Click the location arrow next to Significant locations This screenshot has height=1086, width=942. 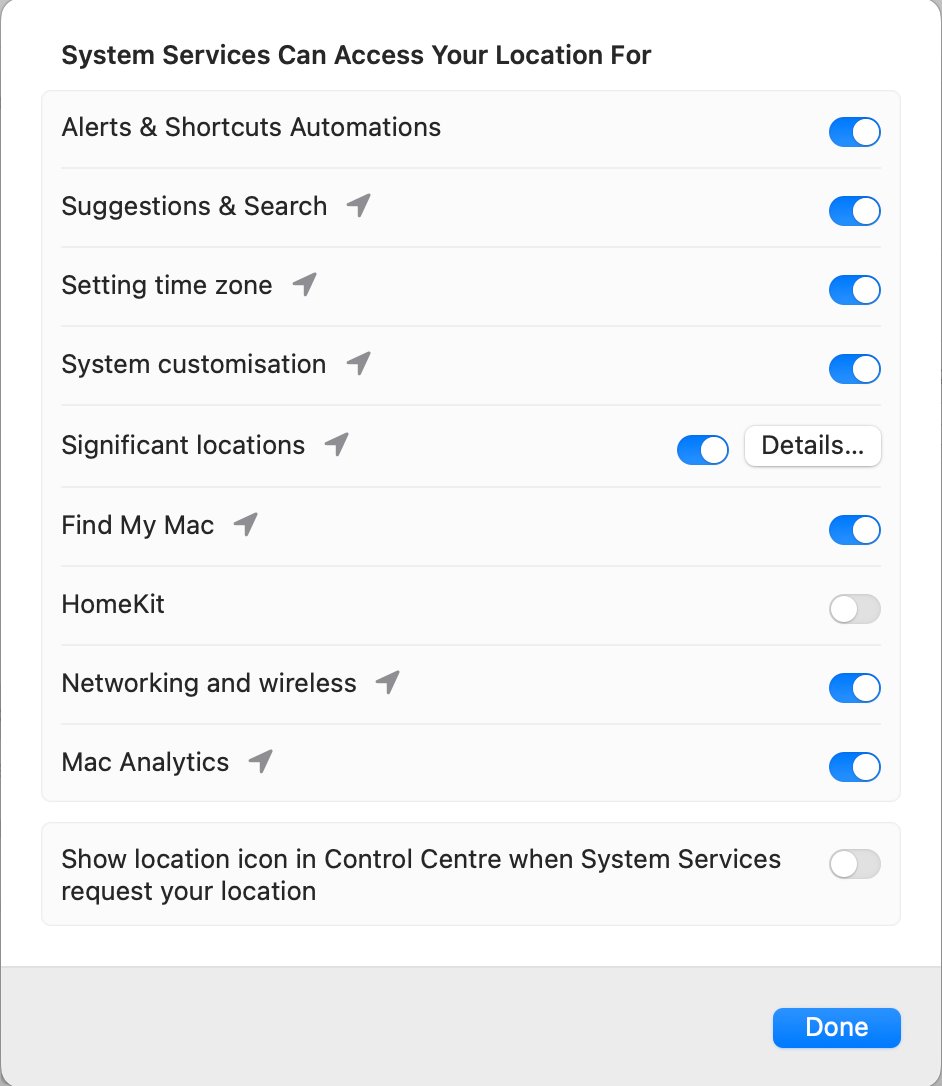click(x=336, y=441)
